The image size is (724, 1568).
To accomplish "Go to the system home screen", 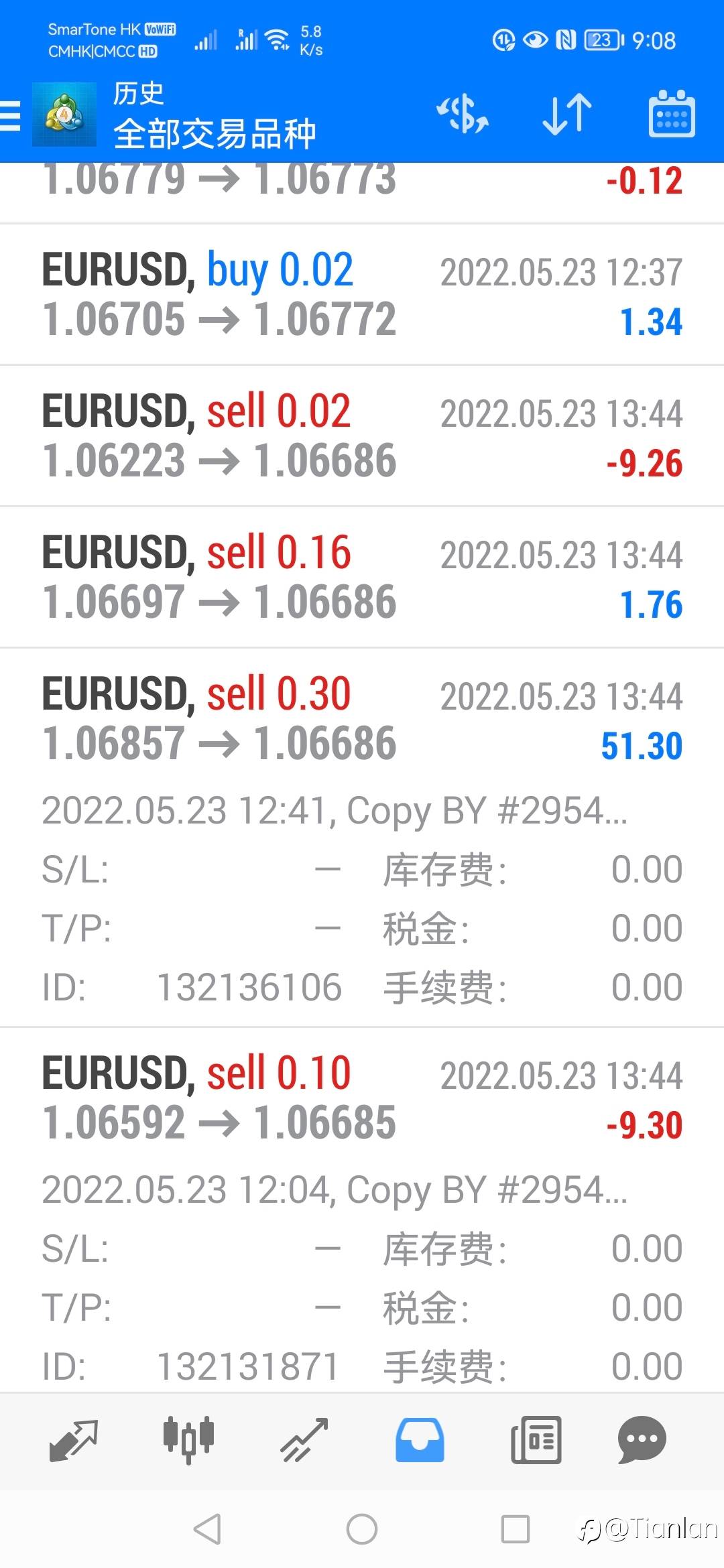I will (x=362, y=1529).
